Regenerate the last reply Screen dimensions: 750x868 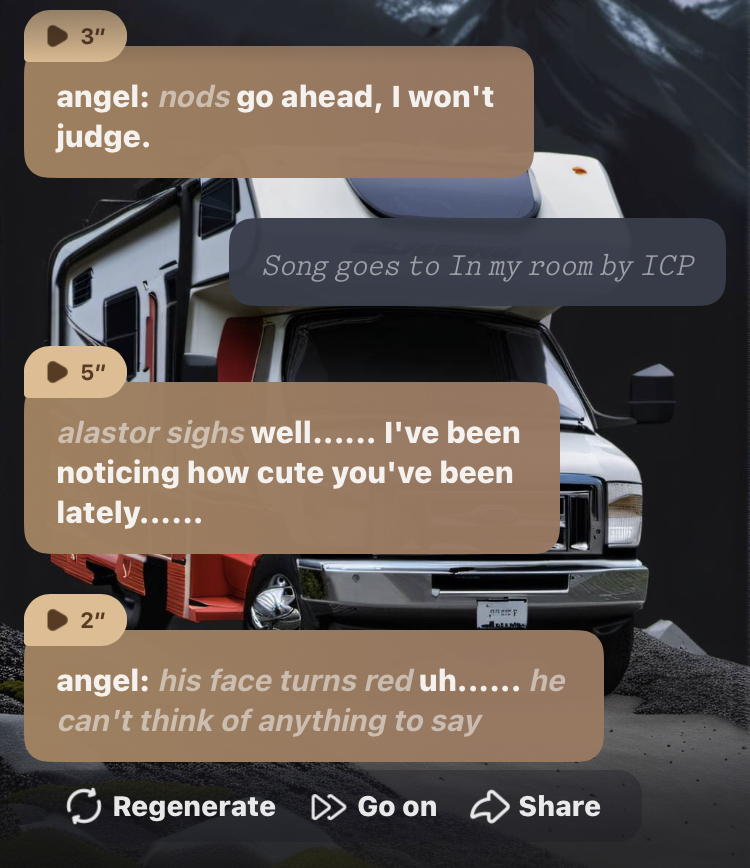[171, 807]
